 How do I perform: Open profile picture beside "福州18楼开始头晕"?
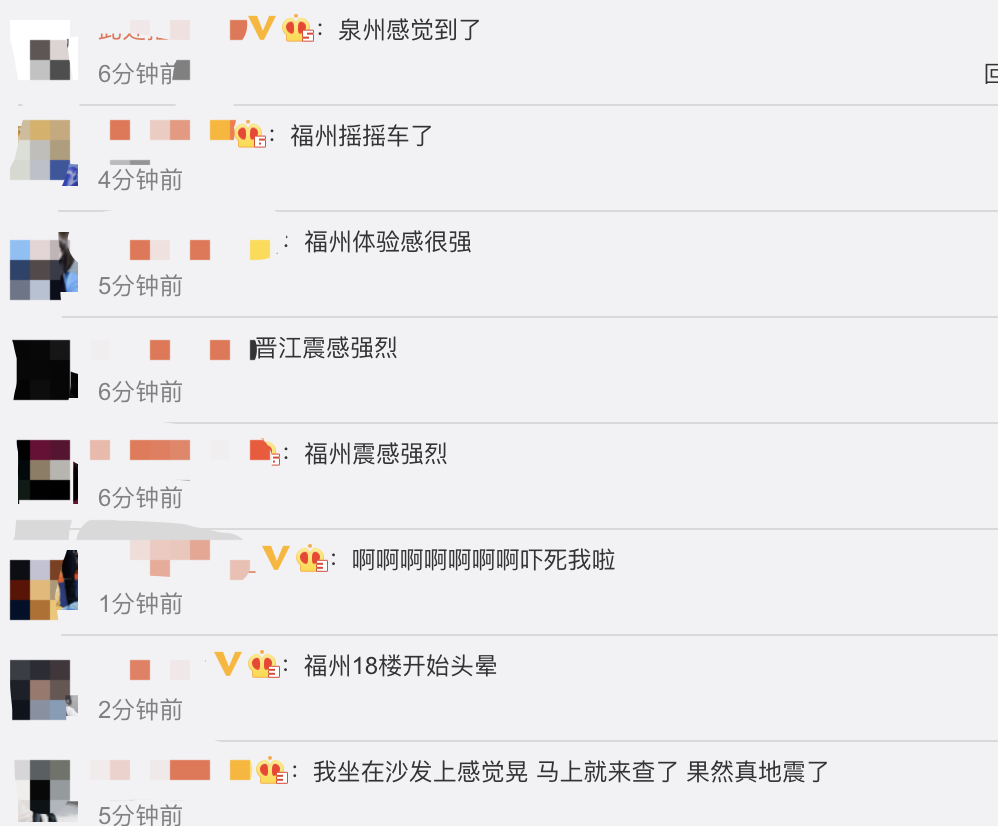click(42, 690)
